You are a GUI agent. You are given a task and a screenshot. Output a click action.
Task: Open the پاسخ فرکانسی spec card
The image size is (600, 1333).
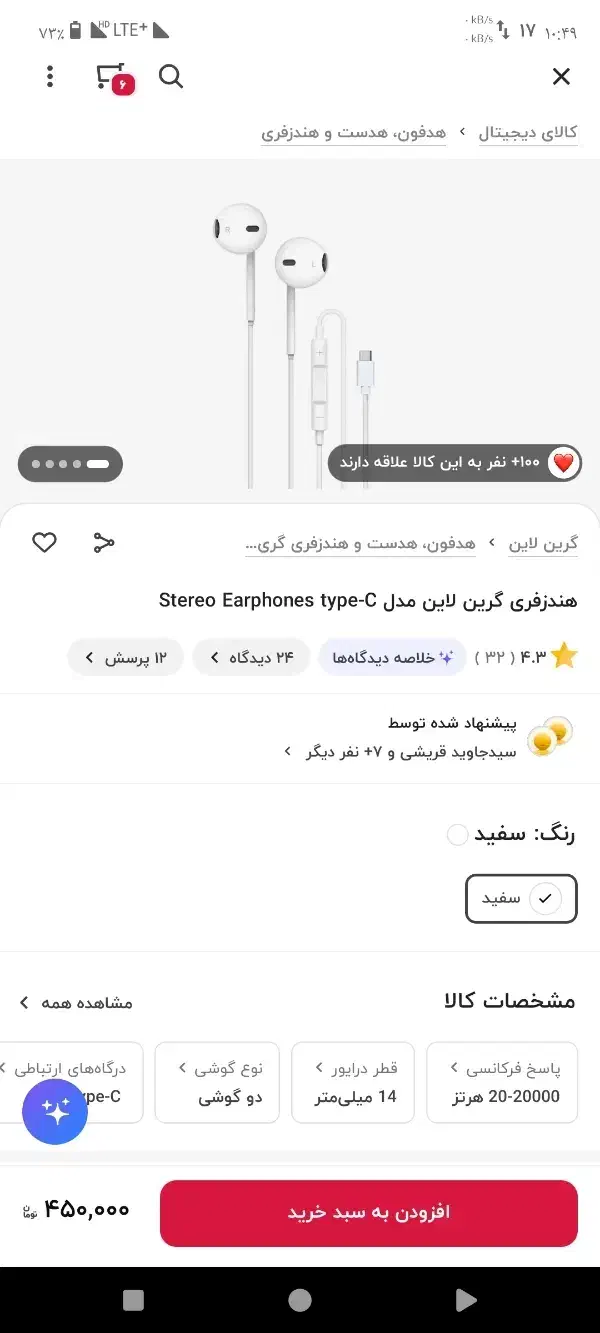click(505, 1082)
